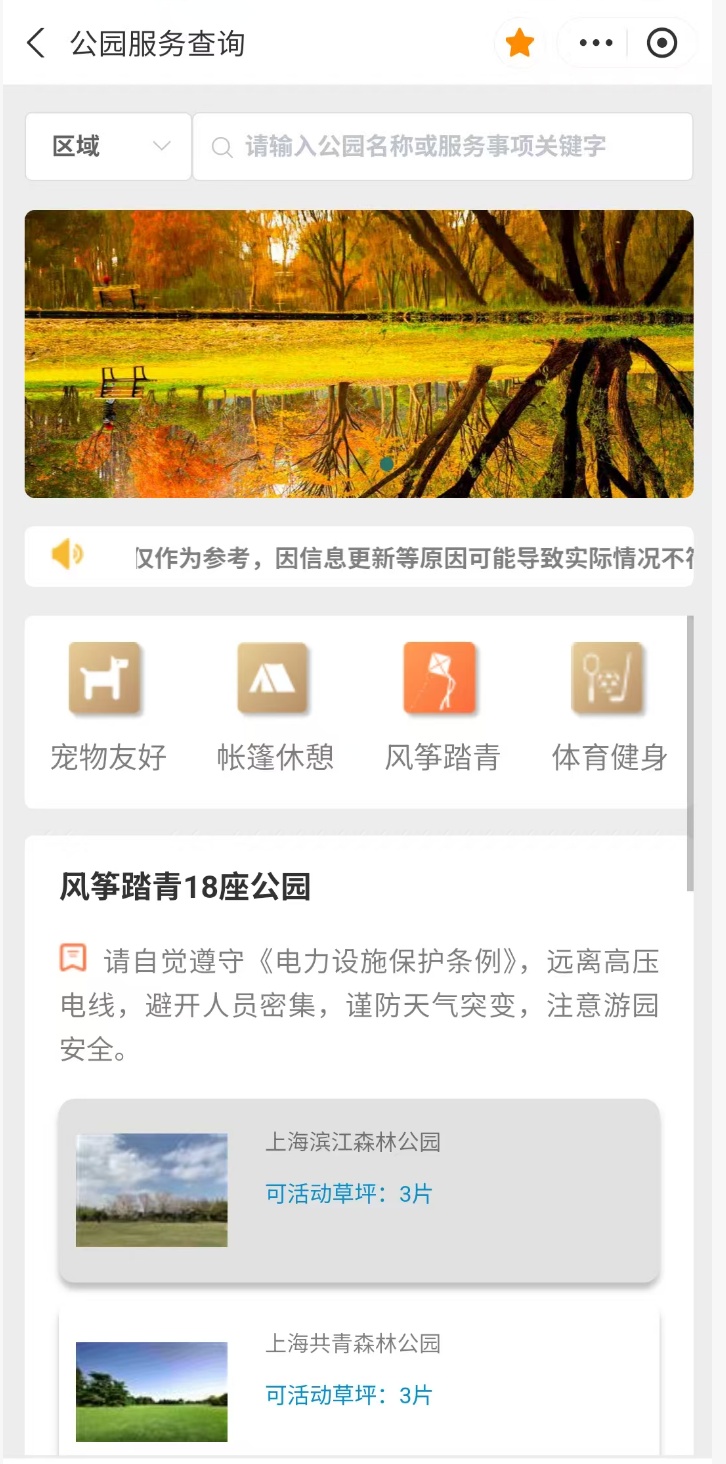This screenshot has width=726, height=1464.
Task: Close the mini program via circle icon
Action: (x=662, y=44)
